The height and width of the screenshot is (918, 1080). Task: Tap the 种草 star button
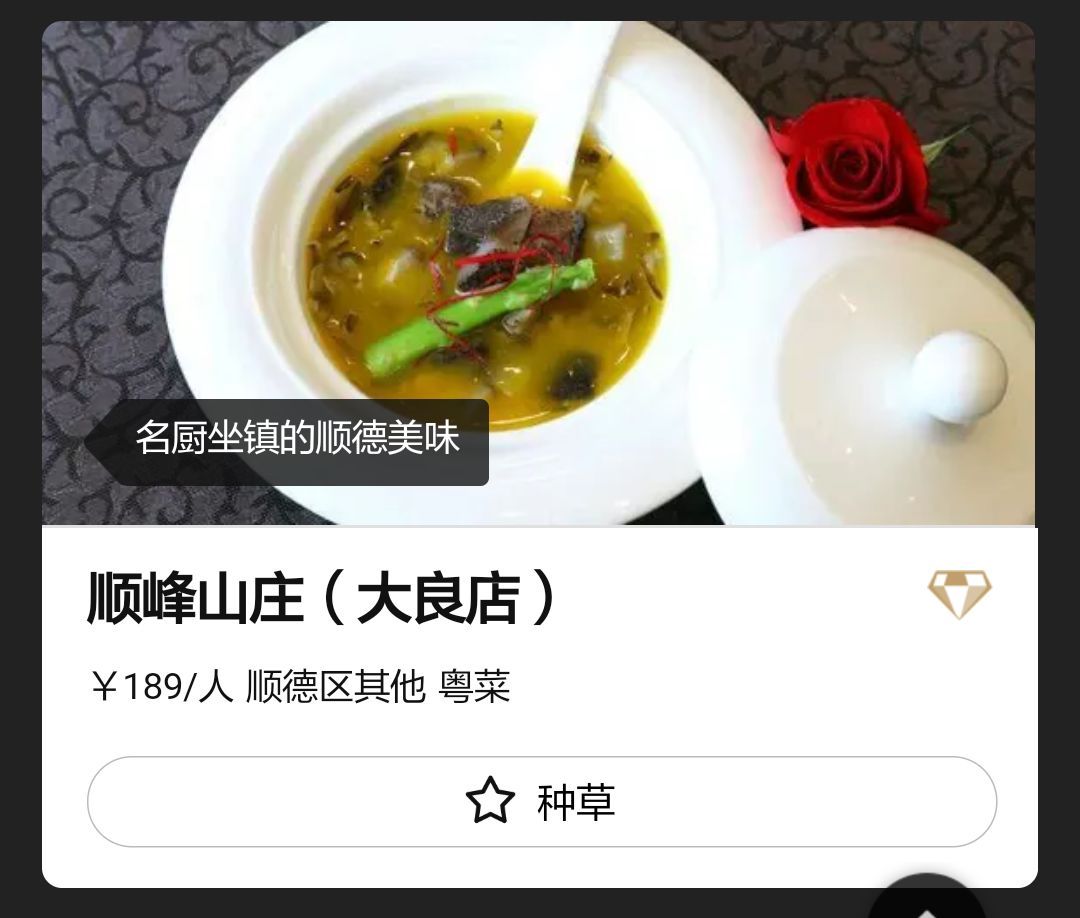coord(541,802)
